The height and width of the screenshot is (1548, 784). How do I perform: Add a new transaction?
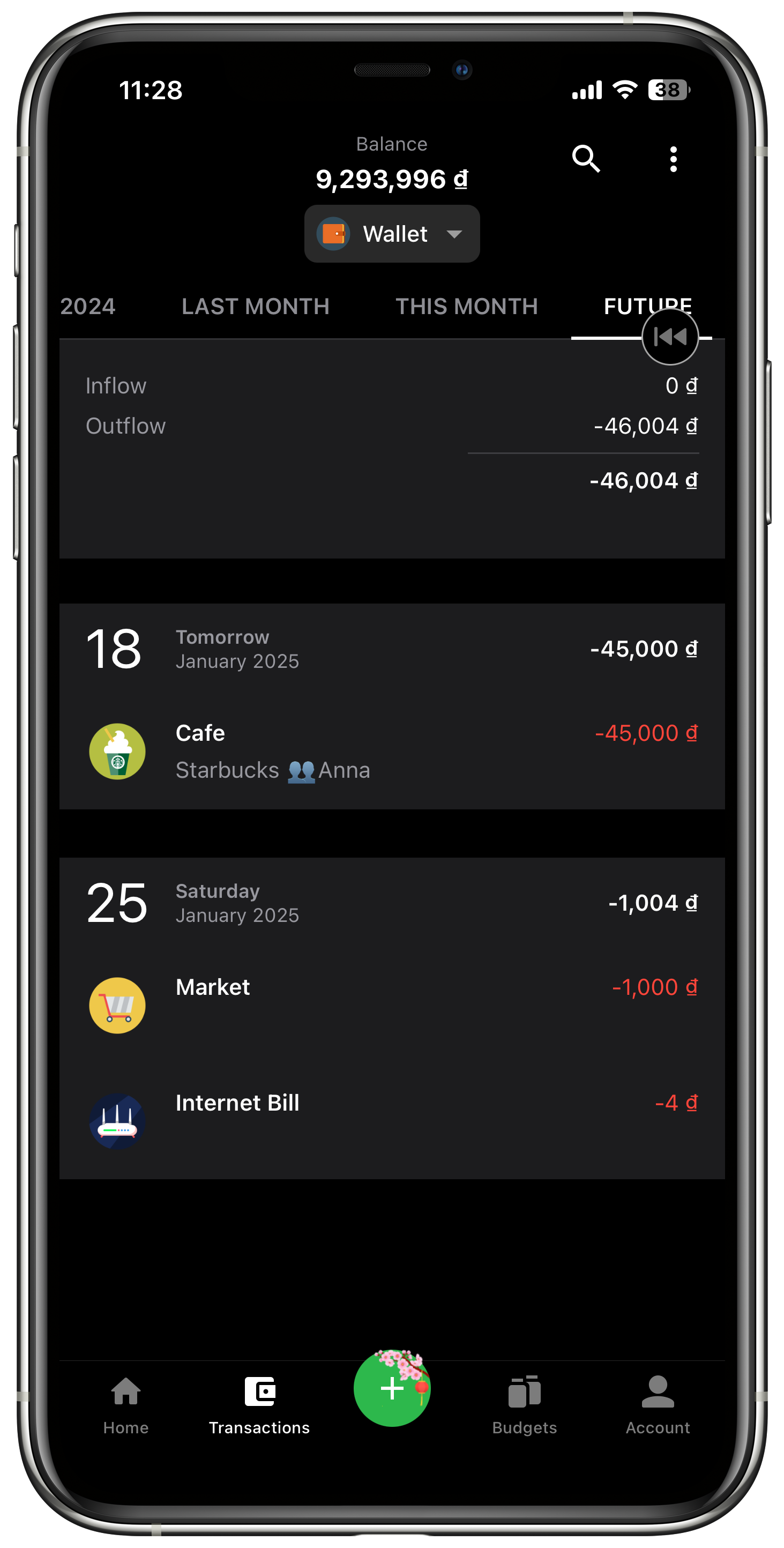tap(392, 1388)
